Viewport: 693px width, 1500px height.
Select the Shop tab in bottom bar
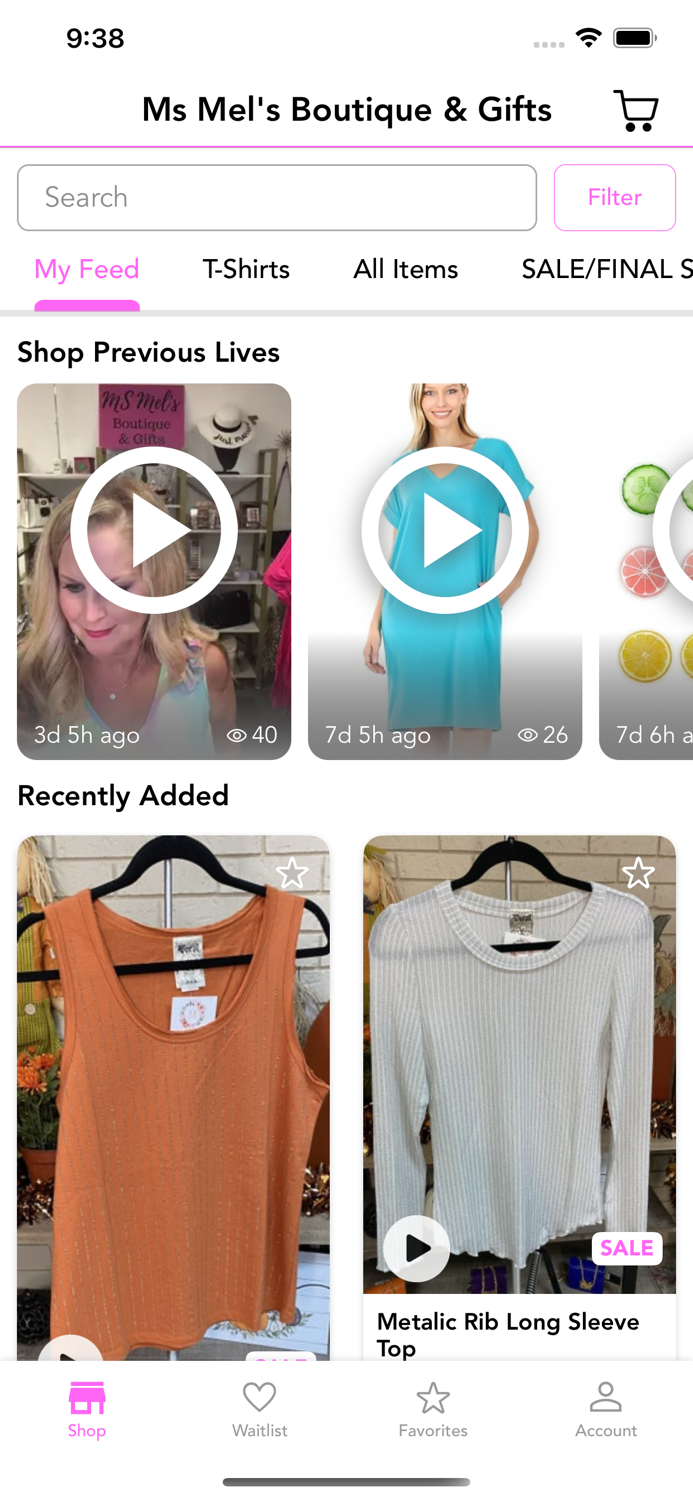87,1410
